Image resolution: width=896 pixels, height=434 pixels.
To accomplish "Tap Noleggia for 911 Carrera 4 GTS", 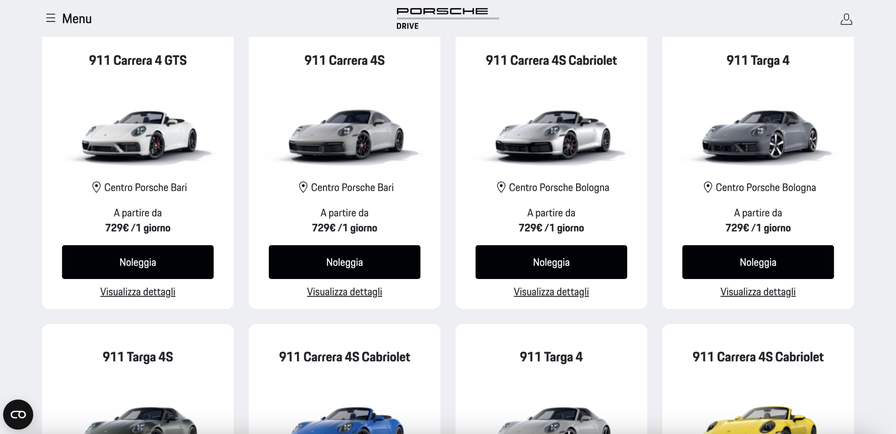I will pos(138,262).
